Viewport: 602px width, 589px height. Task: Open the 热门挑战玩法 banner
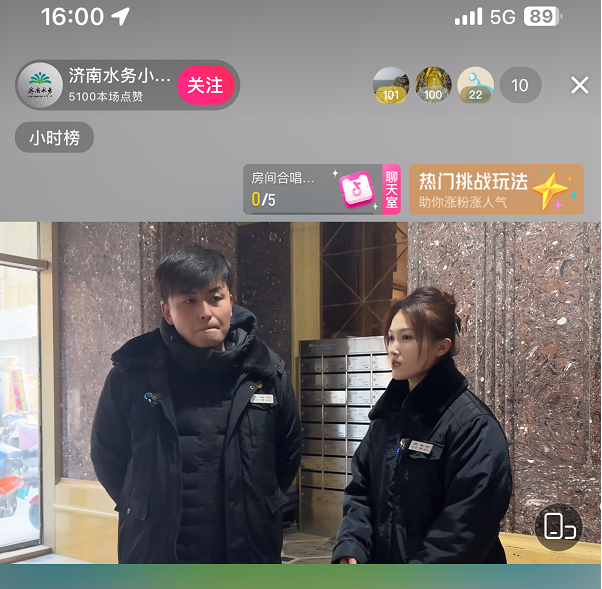click(x=495, y=189)
